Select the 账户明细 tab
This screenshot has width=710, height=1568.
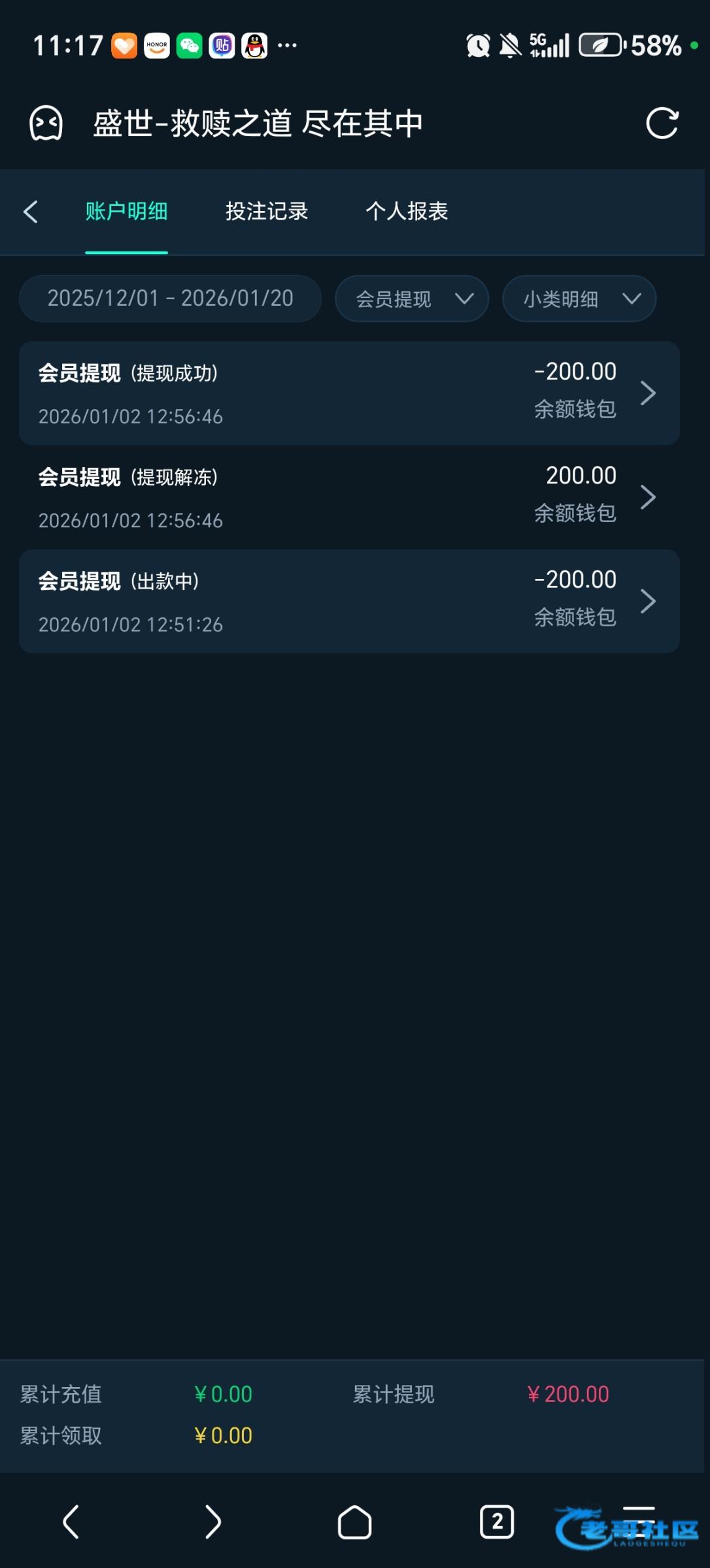tap(126, 212)
